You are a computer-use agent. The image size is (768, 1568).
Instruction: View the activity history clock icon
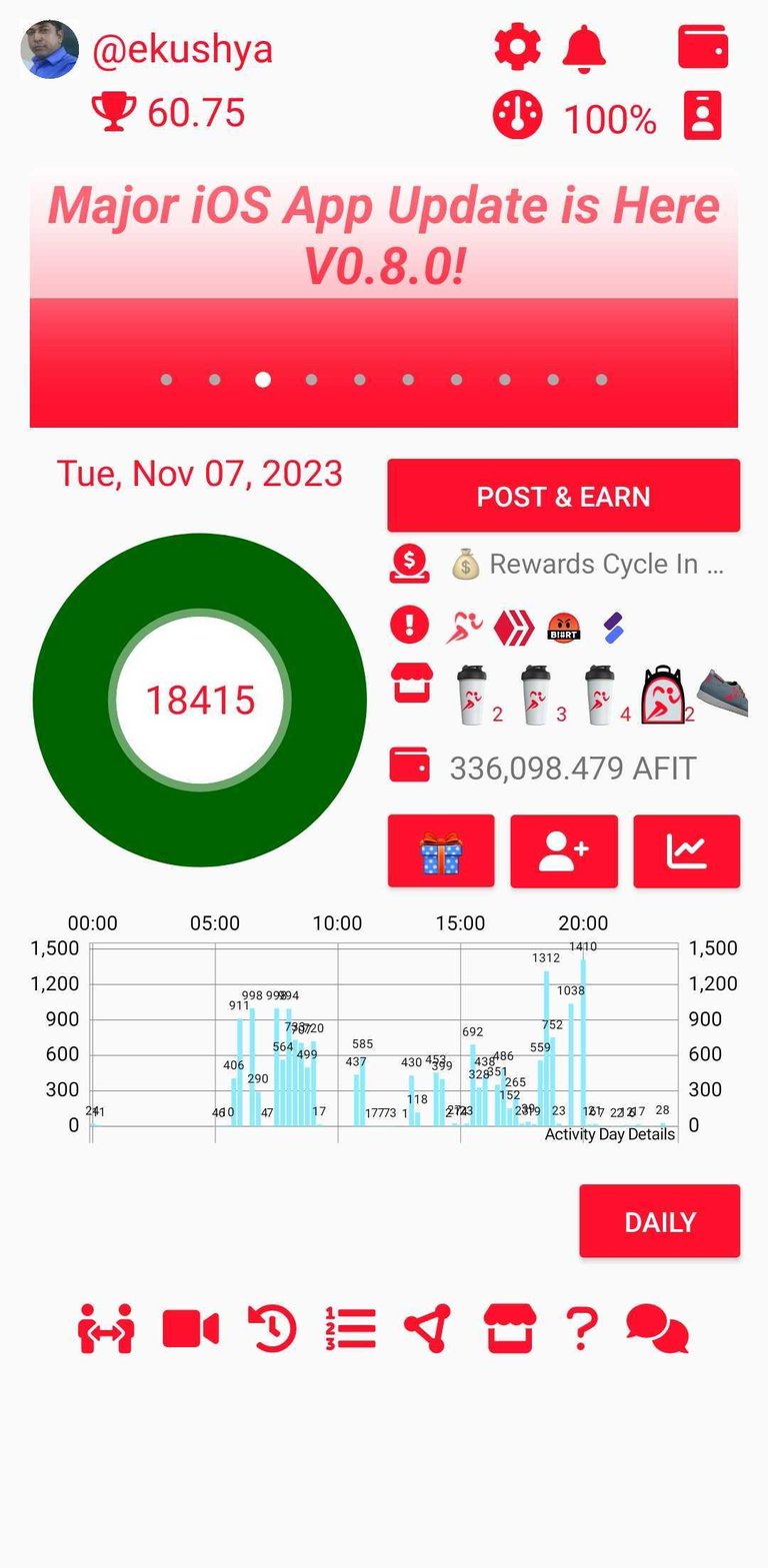click(272, 1330)
